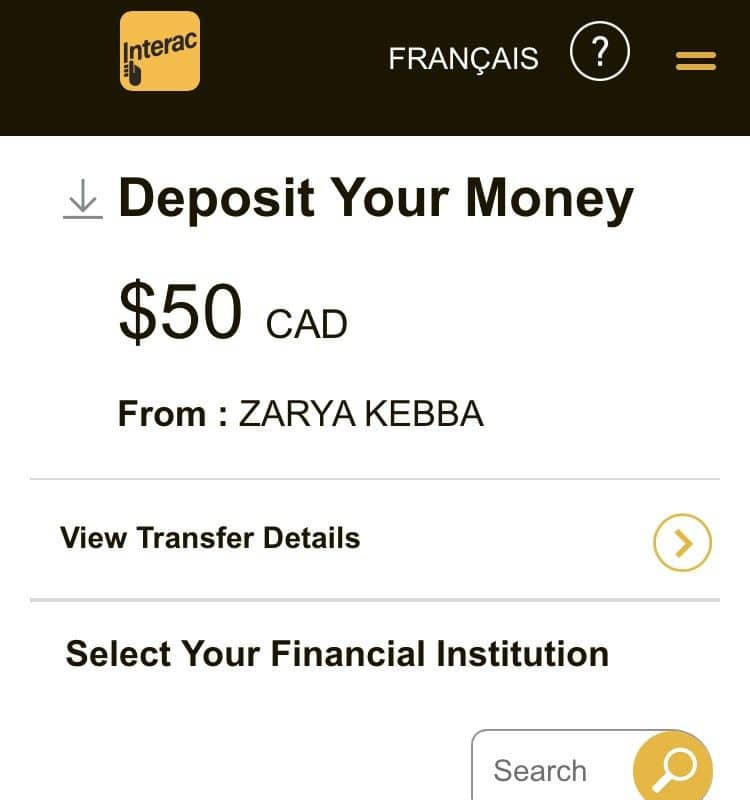This screenshot has width=750, height=800.
Task: Go to the Interac home logo
Action: pyautogui.click(x=160, y=51)
